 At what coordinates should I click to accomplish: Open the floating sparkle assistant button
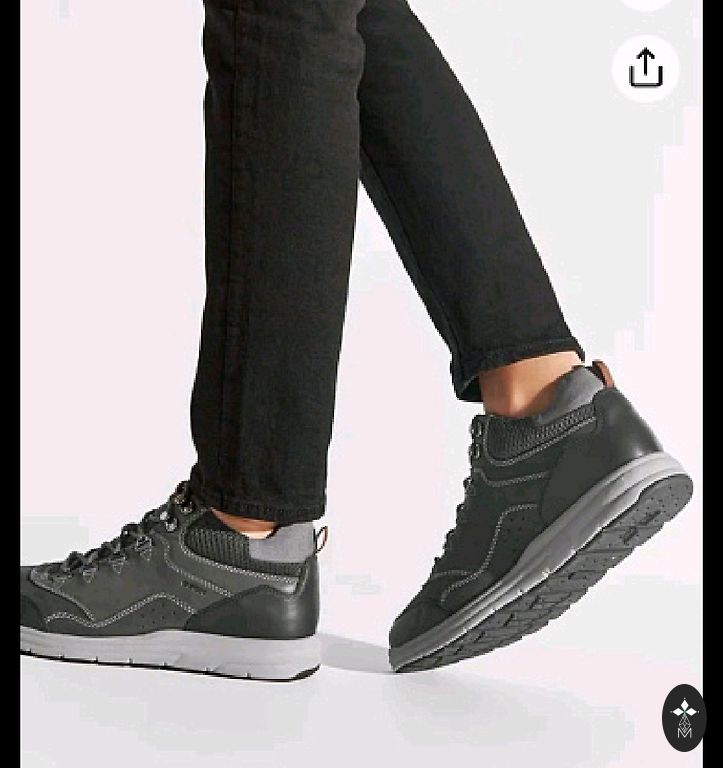(684, 717)
